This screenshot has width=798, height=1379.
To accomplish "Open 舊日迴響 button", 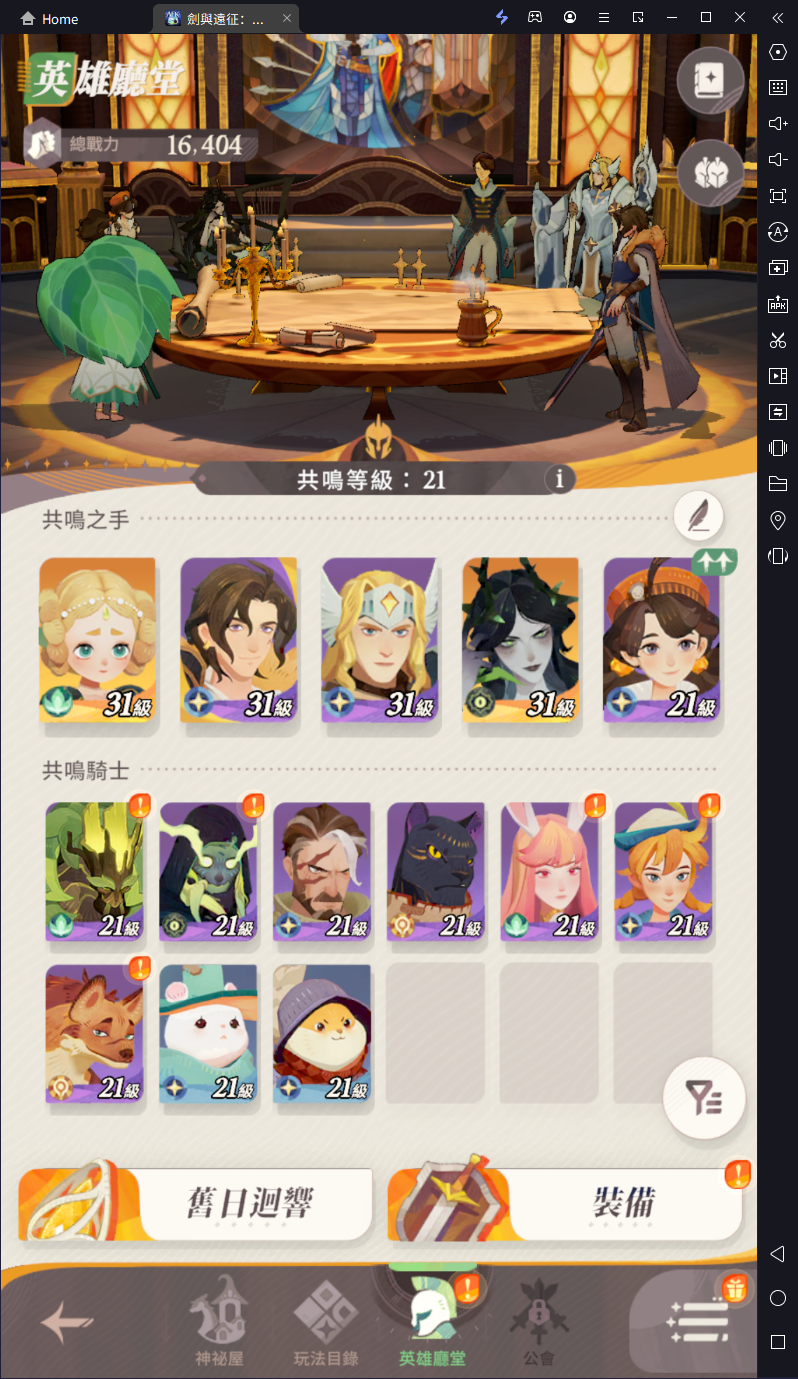I will pyautogui.click(x=196, y=1203).
